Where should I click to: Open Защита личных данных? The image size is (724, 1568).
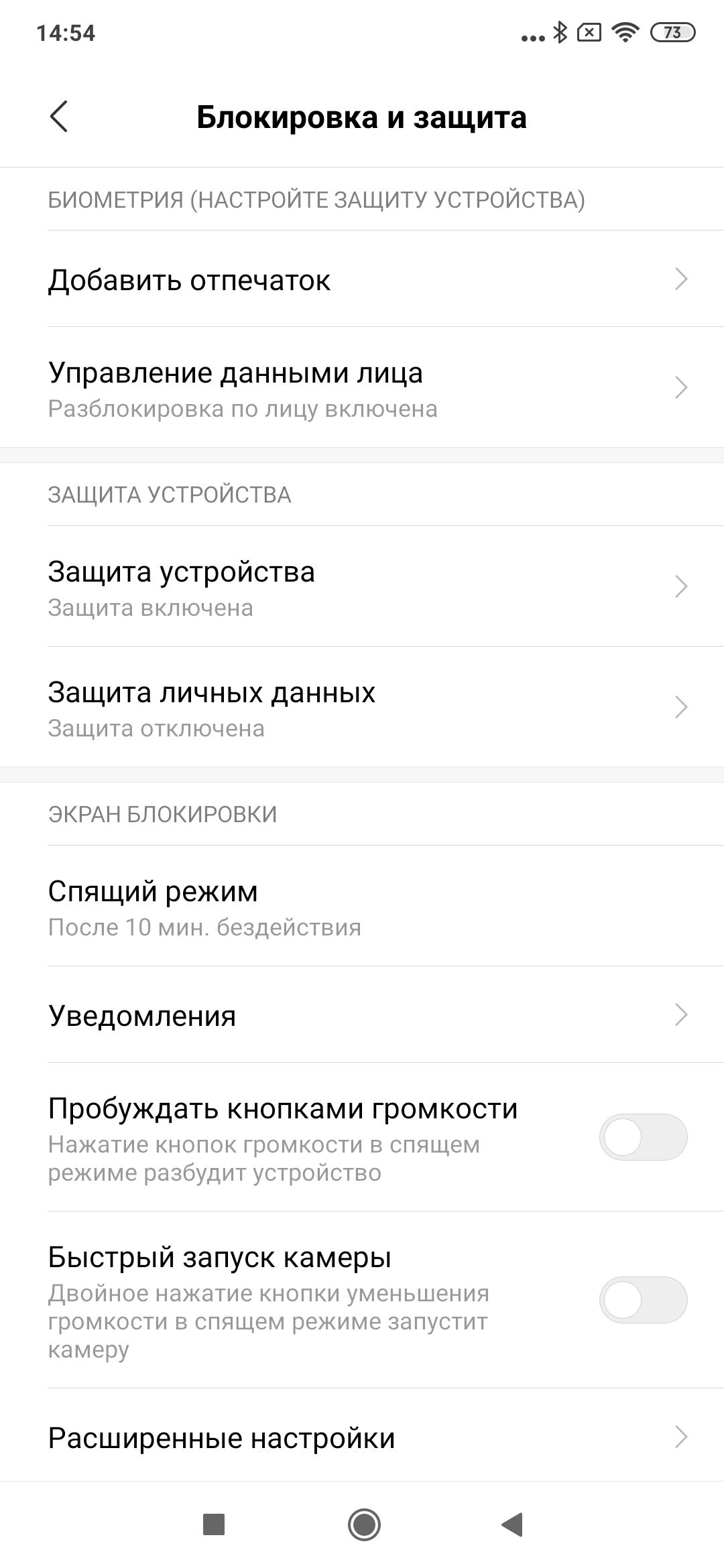point(362,708)
